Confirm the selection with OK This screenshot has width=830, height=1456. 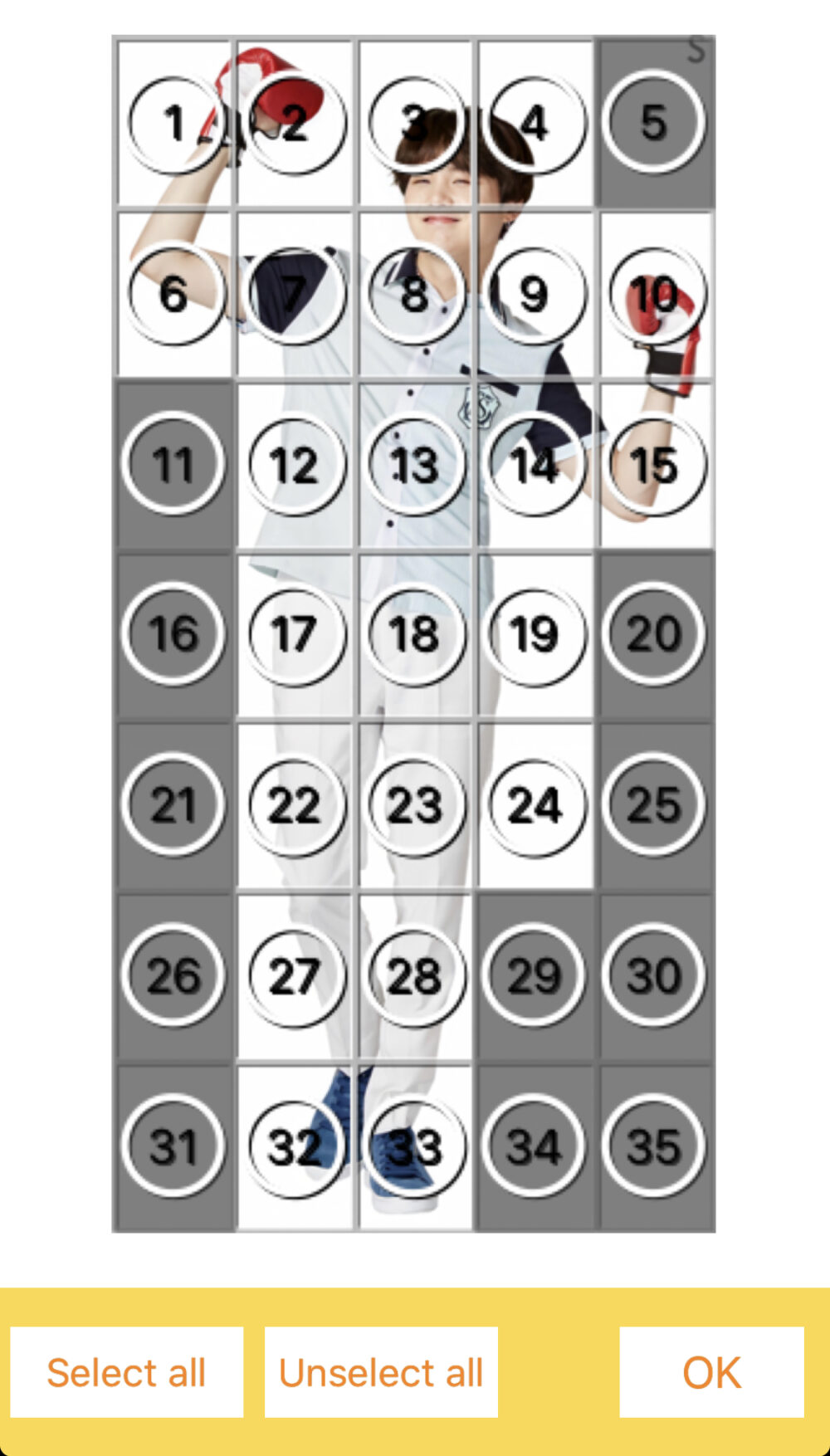coord(711,1372)
